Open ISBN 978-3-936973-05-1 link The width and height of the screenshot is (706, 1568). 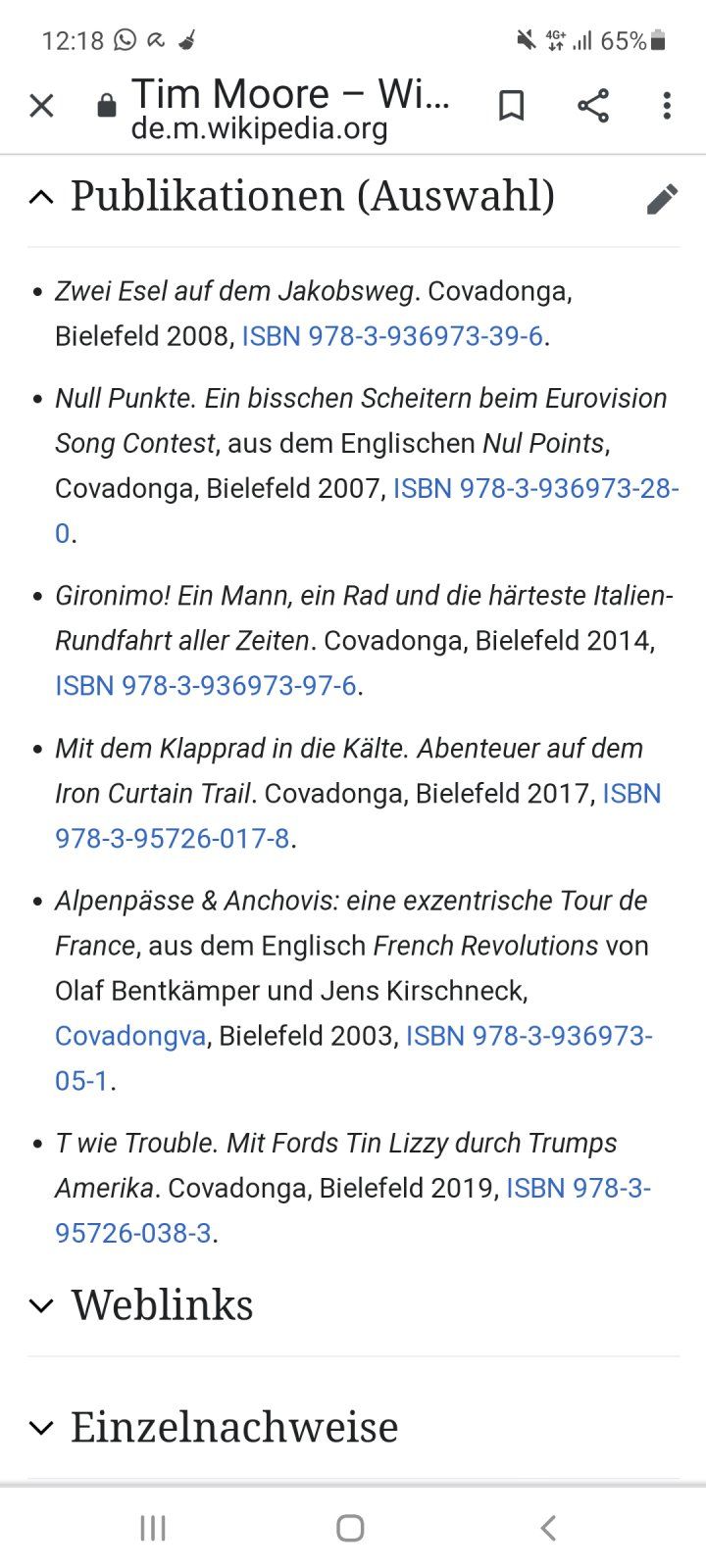coord(529,1036)
